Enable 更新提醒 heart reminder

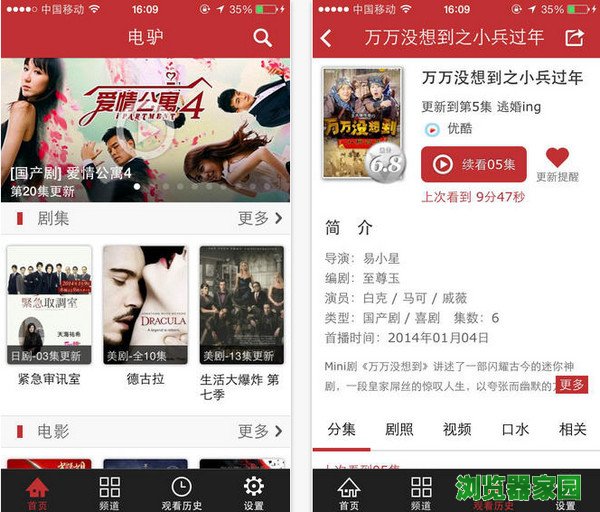pos(558,164)
